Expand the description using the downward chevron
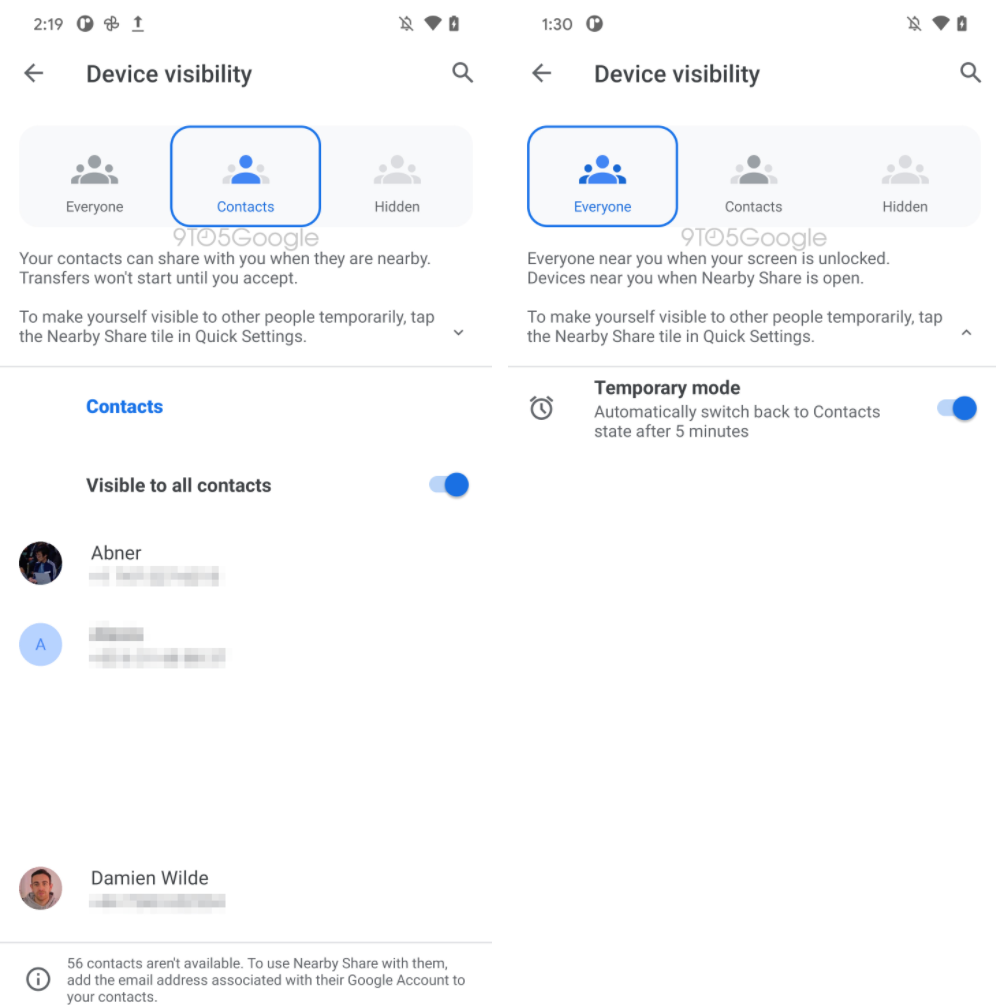996x1005 pixels. click(458, 332)
